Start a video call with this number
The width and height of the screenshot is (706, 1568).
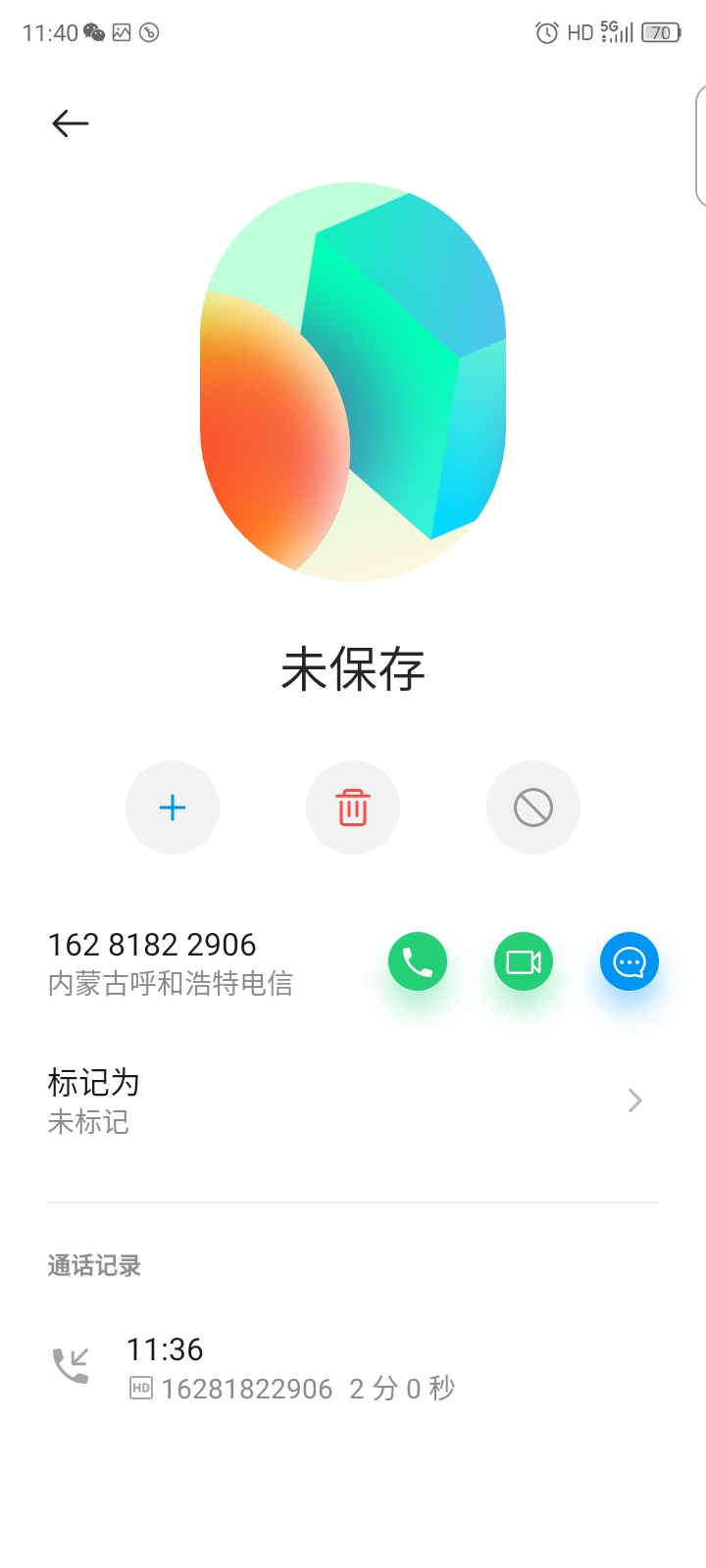[x=524, y=961]
